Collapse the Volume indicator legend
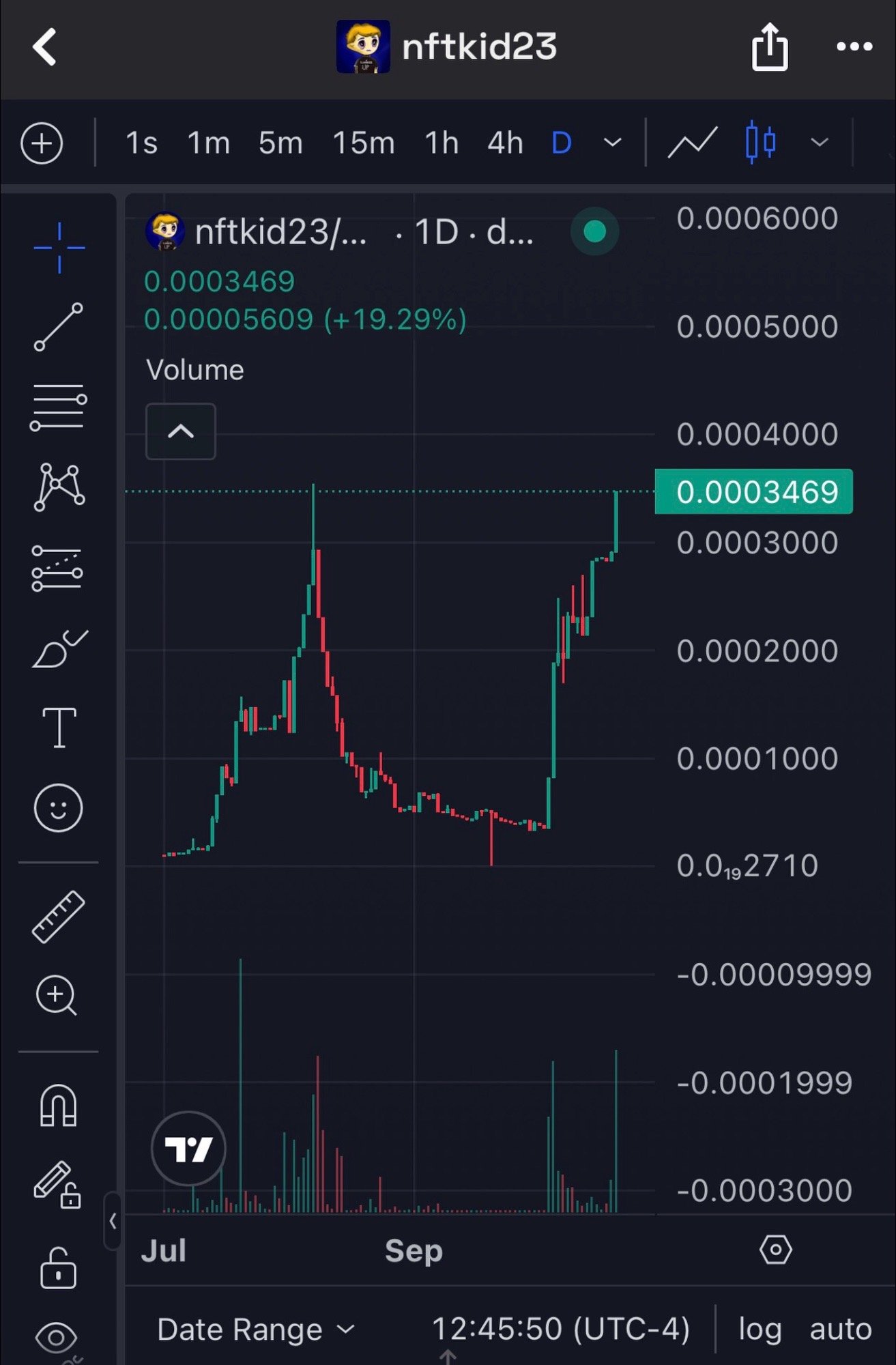The width and height of the screenshot is (896, 1365). point(181,431)
